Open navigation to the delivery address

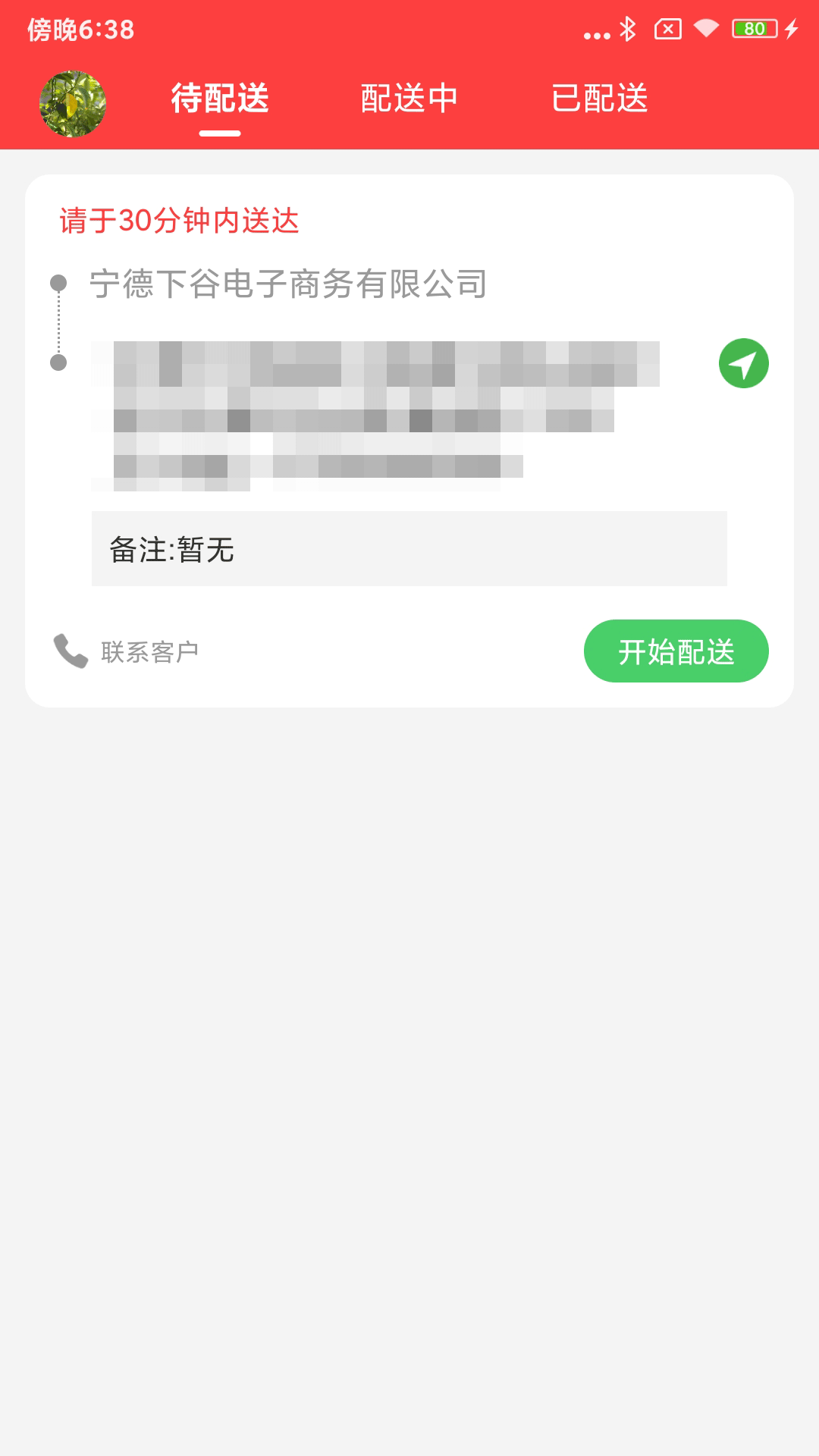pyautogui.click(x=743, y=363)
